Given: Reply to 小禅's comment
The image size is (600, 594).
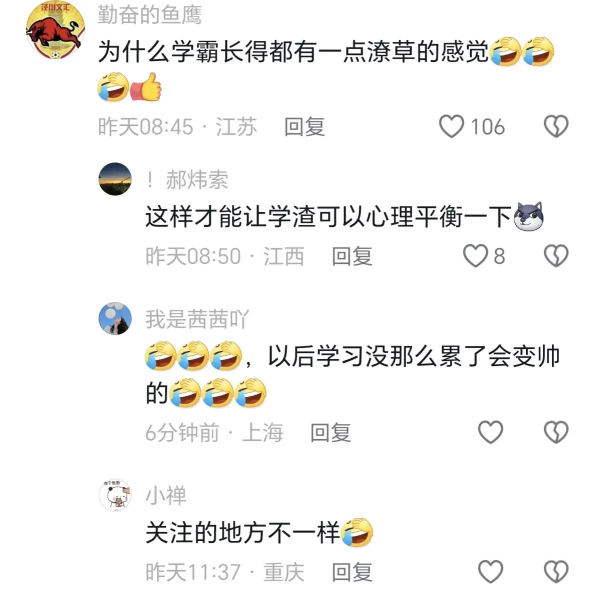Looking at the screenshot, I should point(352,572).
